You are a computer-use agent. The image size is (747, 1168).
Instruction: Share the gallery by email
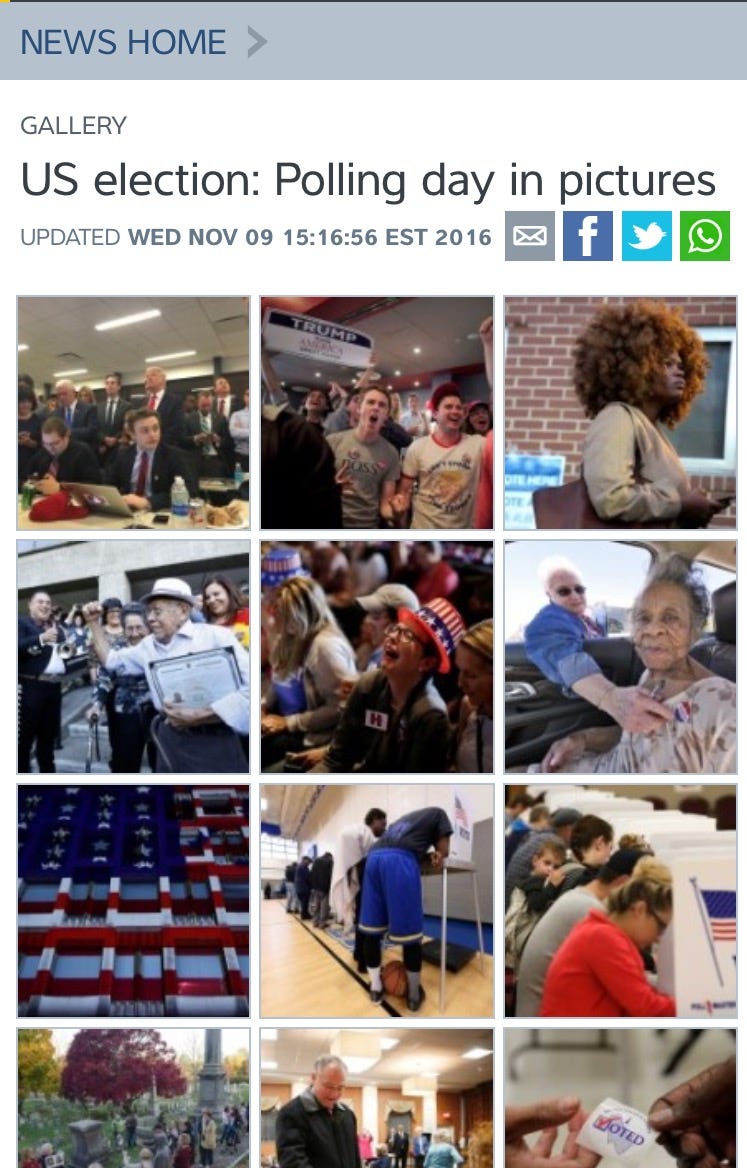point(530,237)
